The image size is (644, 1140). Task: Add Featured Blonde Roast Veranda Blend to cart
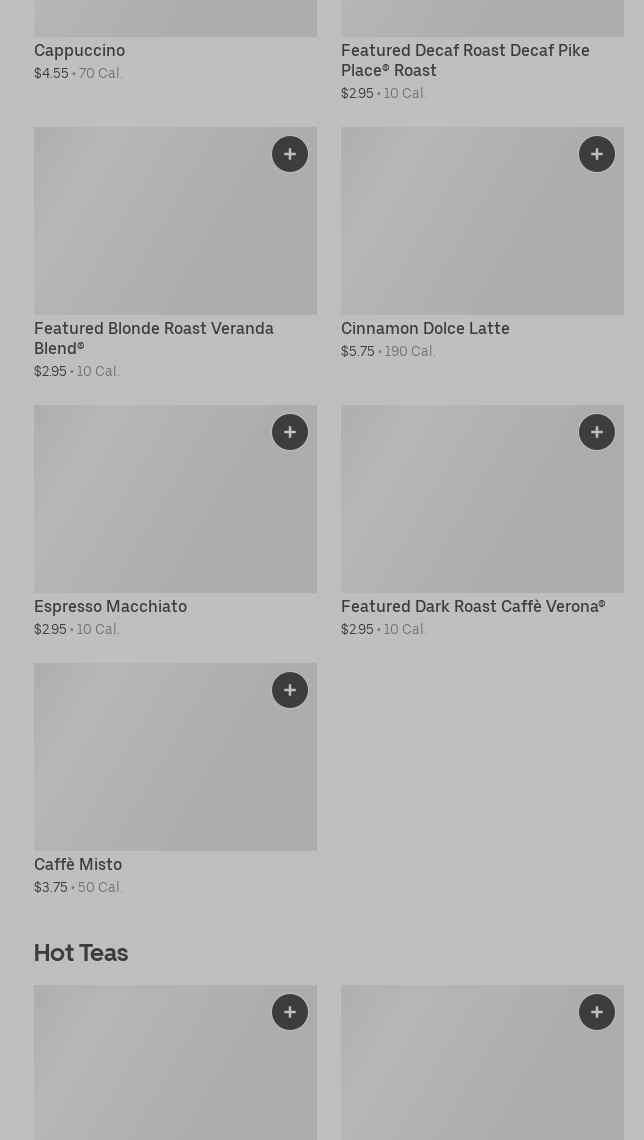click(x=290, y=154)
